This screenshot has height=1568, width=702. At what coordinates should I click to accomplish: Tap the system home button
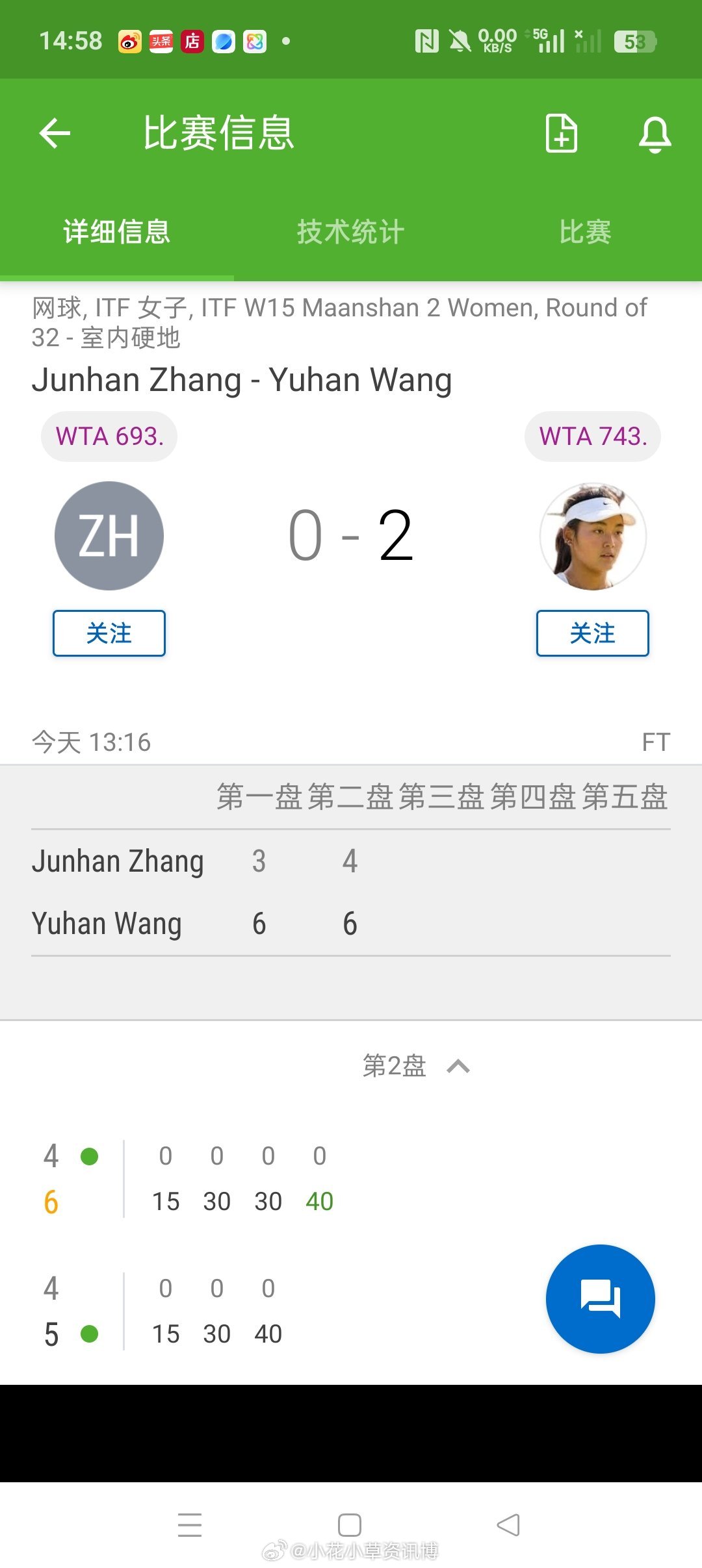tap(350, 1524)
